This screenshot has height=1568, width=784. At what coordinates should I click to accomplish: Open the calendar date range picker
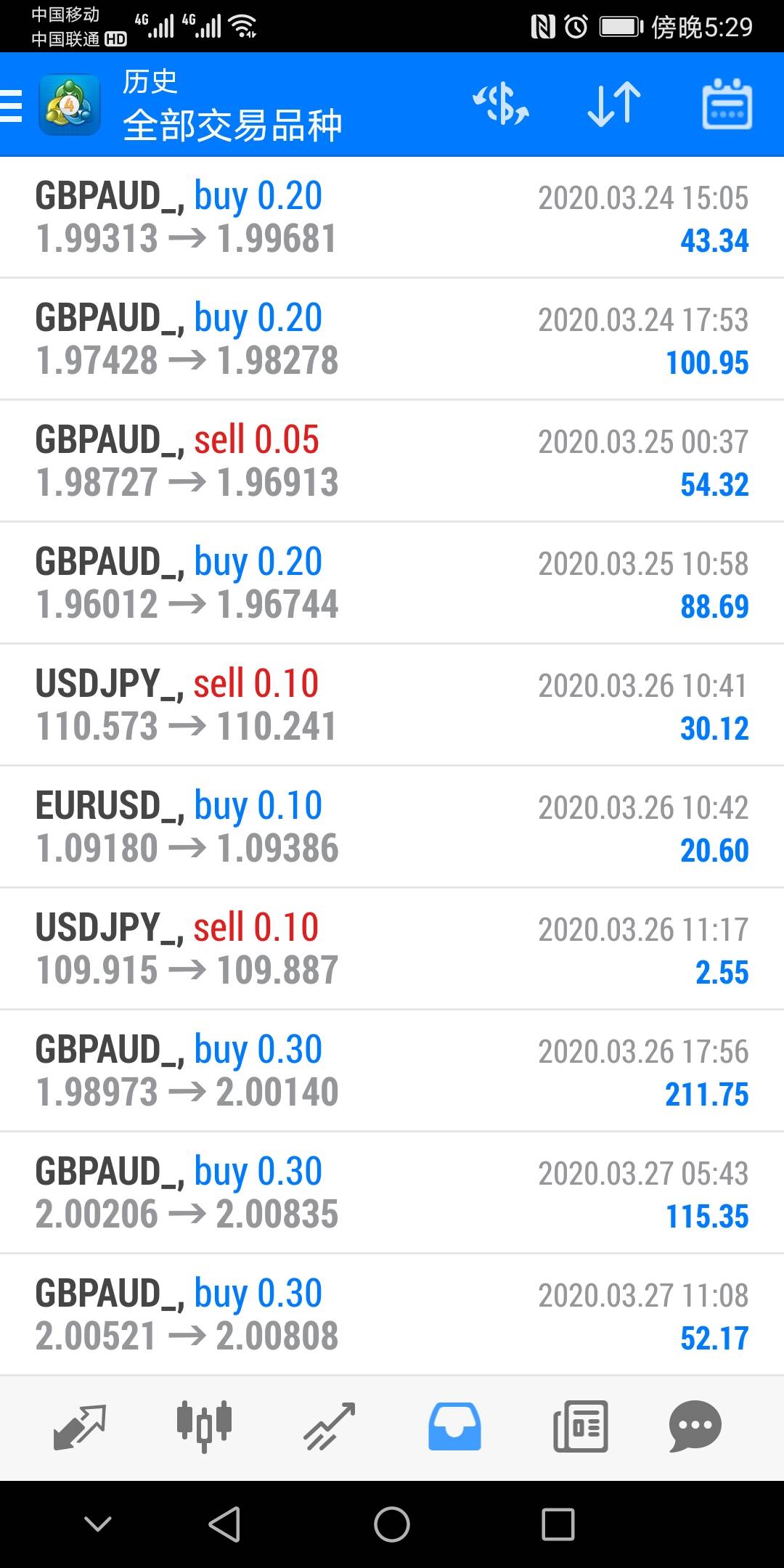click(x=727, y=105)
